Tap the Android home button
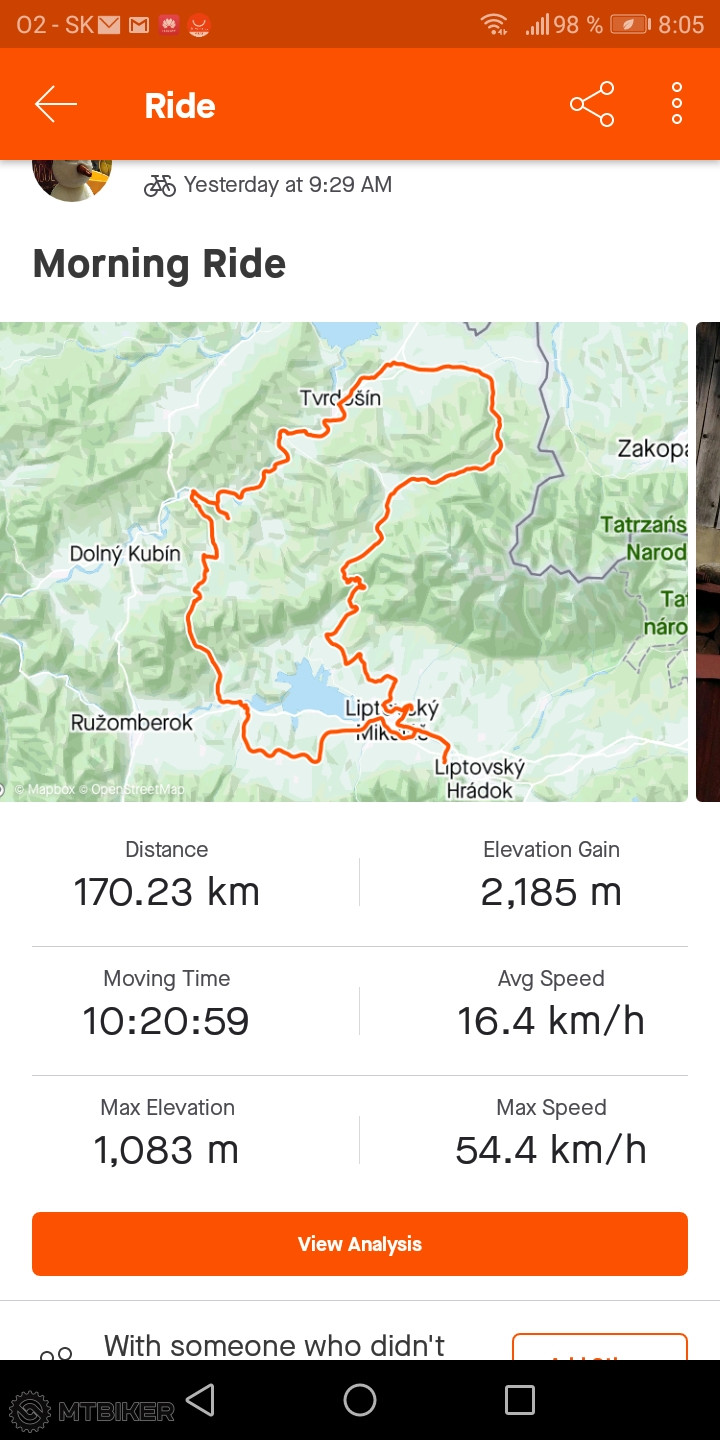The height and width of the screenshot is (1440, 720). tap(360, 1400)
